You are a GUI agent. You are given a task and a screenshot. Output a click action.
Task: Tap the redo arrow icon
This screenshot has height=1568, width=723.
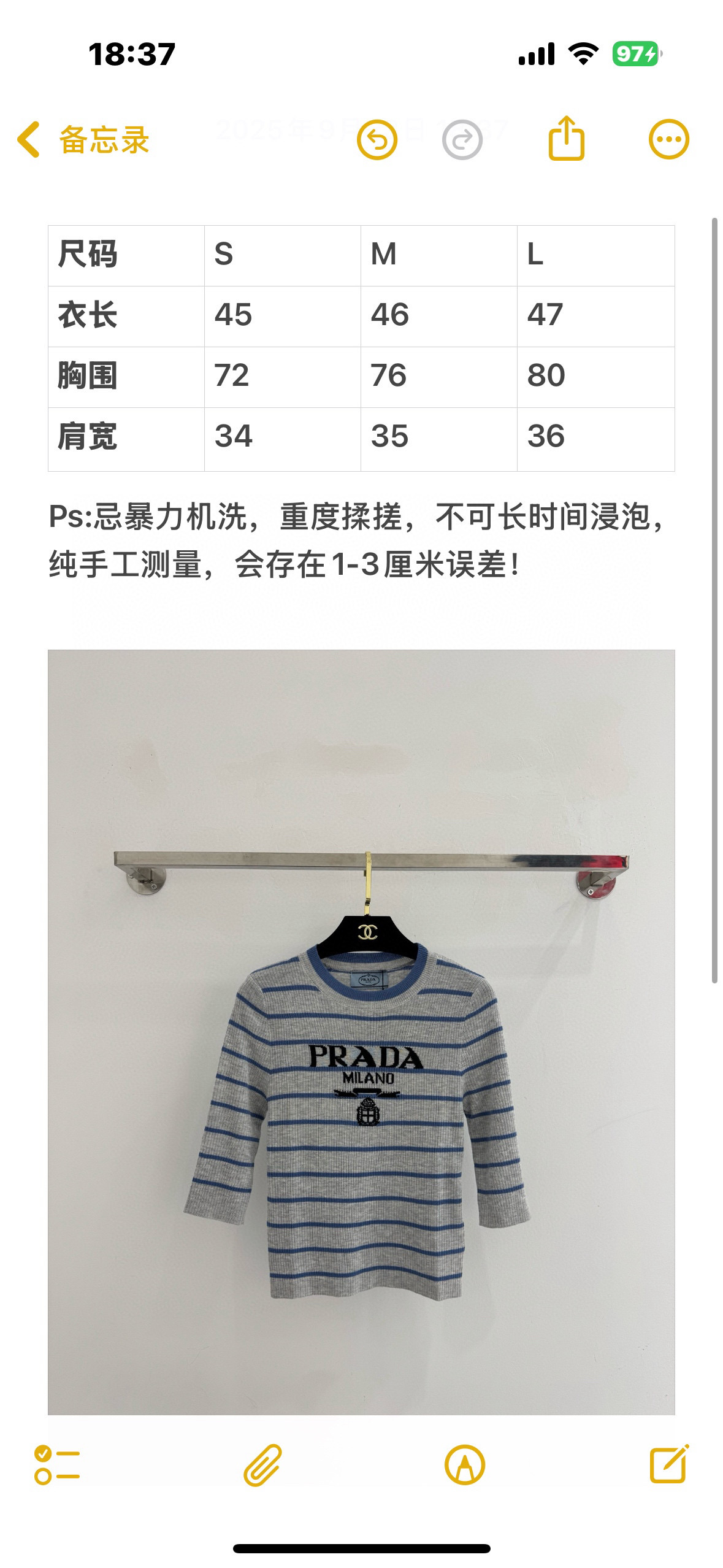click(462, 140)
